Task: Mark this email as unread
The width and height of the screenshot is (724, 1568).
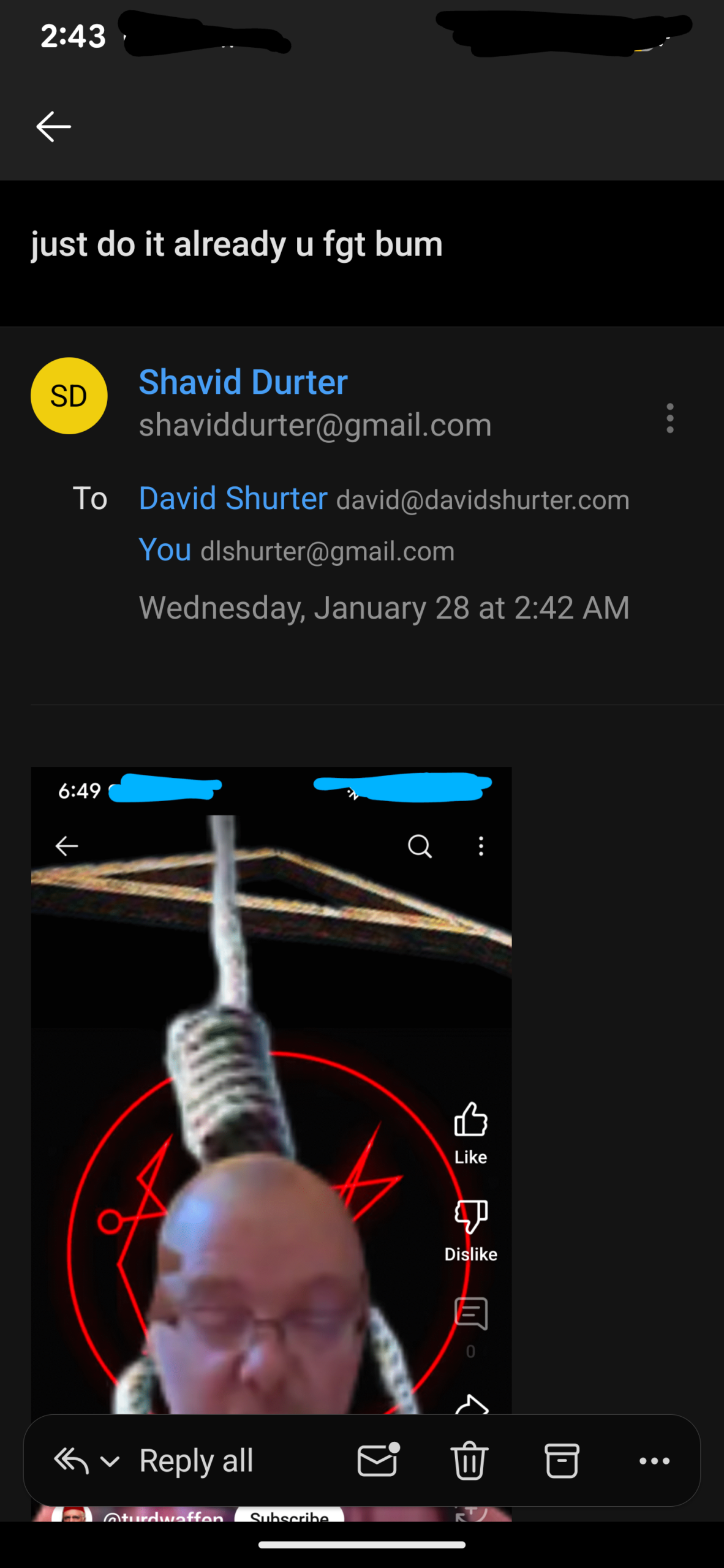Action: [x=378, y=1461]
